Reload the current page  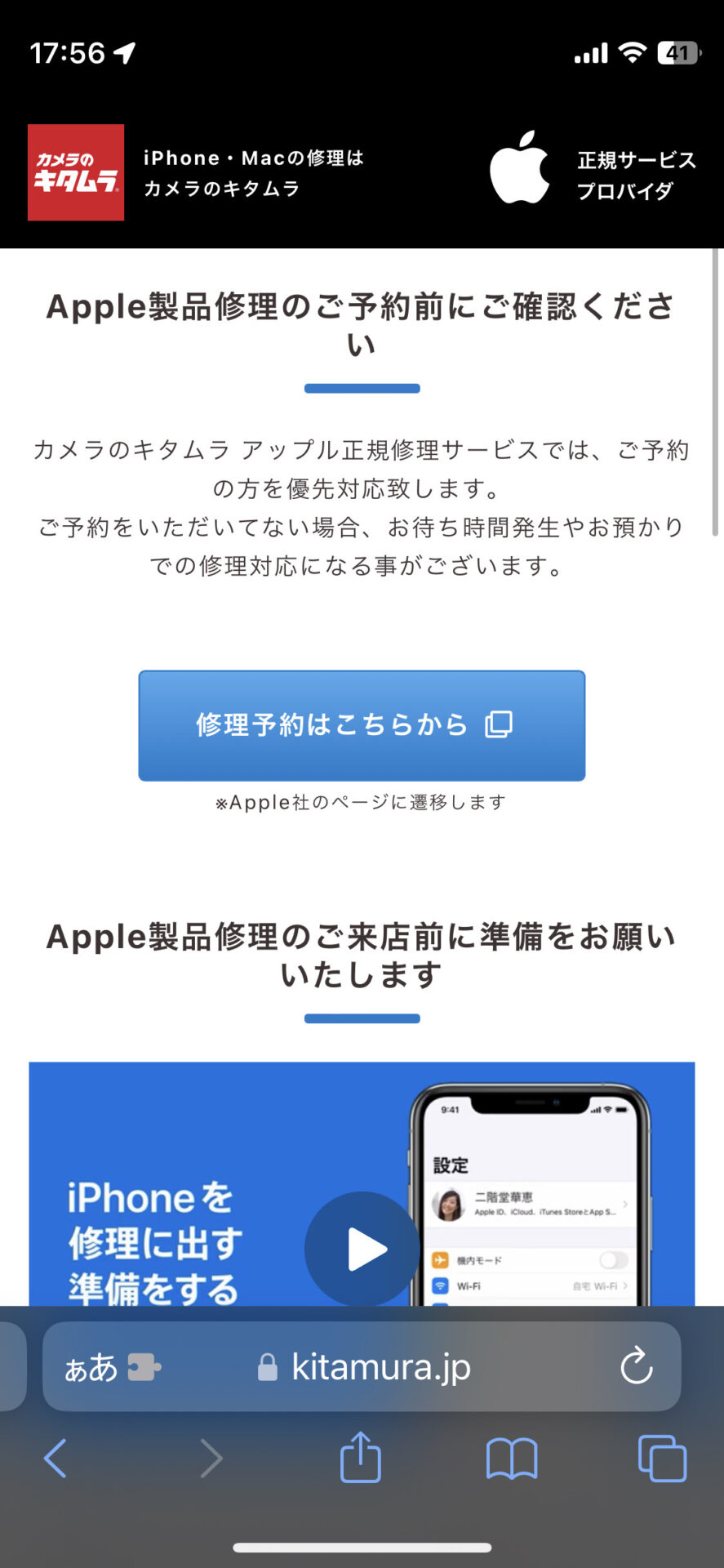tap(636, 1367)
